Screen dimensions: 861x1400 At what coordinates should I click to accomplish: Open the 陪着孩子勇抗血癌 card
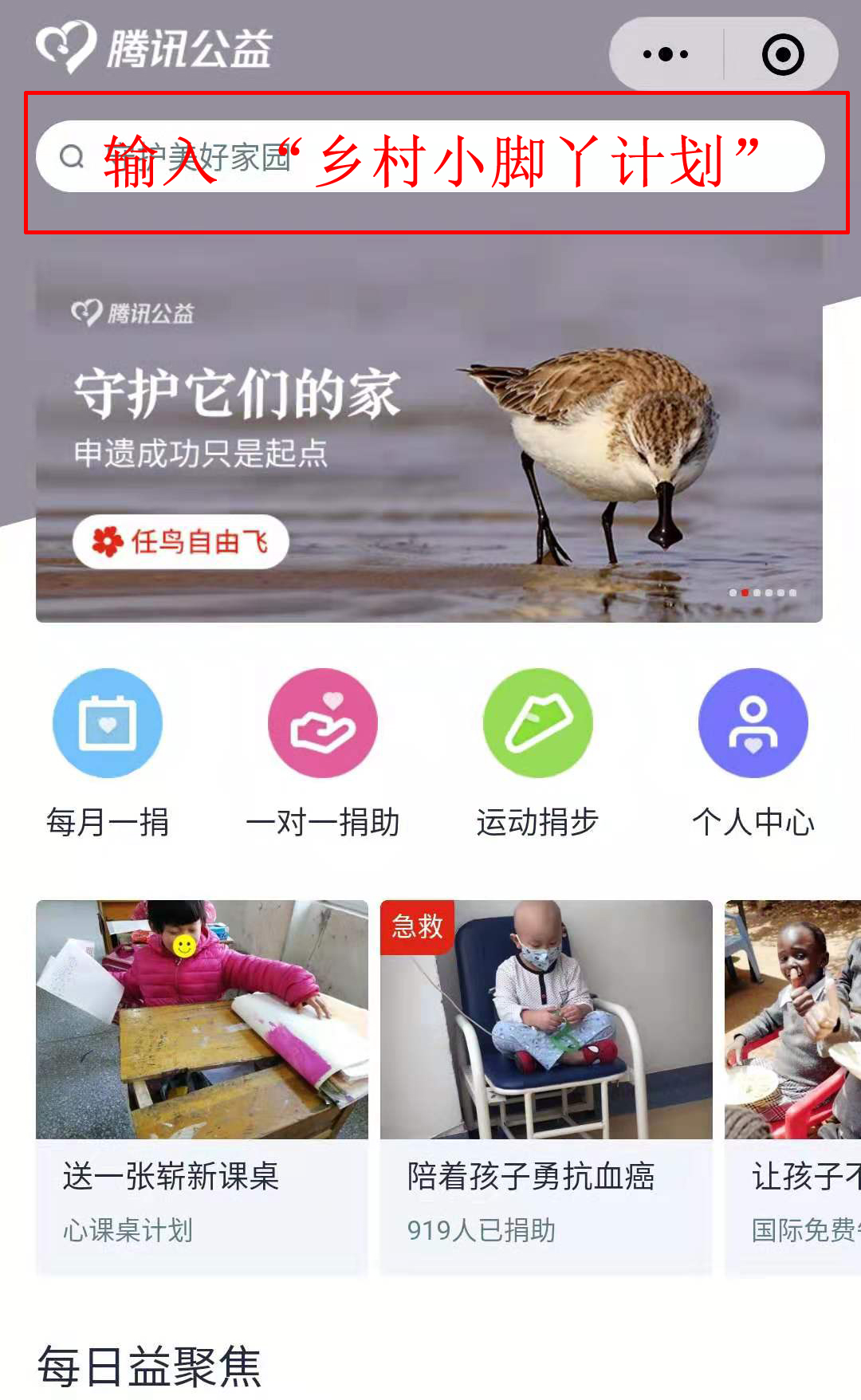tap(546, 1084)
